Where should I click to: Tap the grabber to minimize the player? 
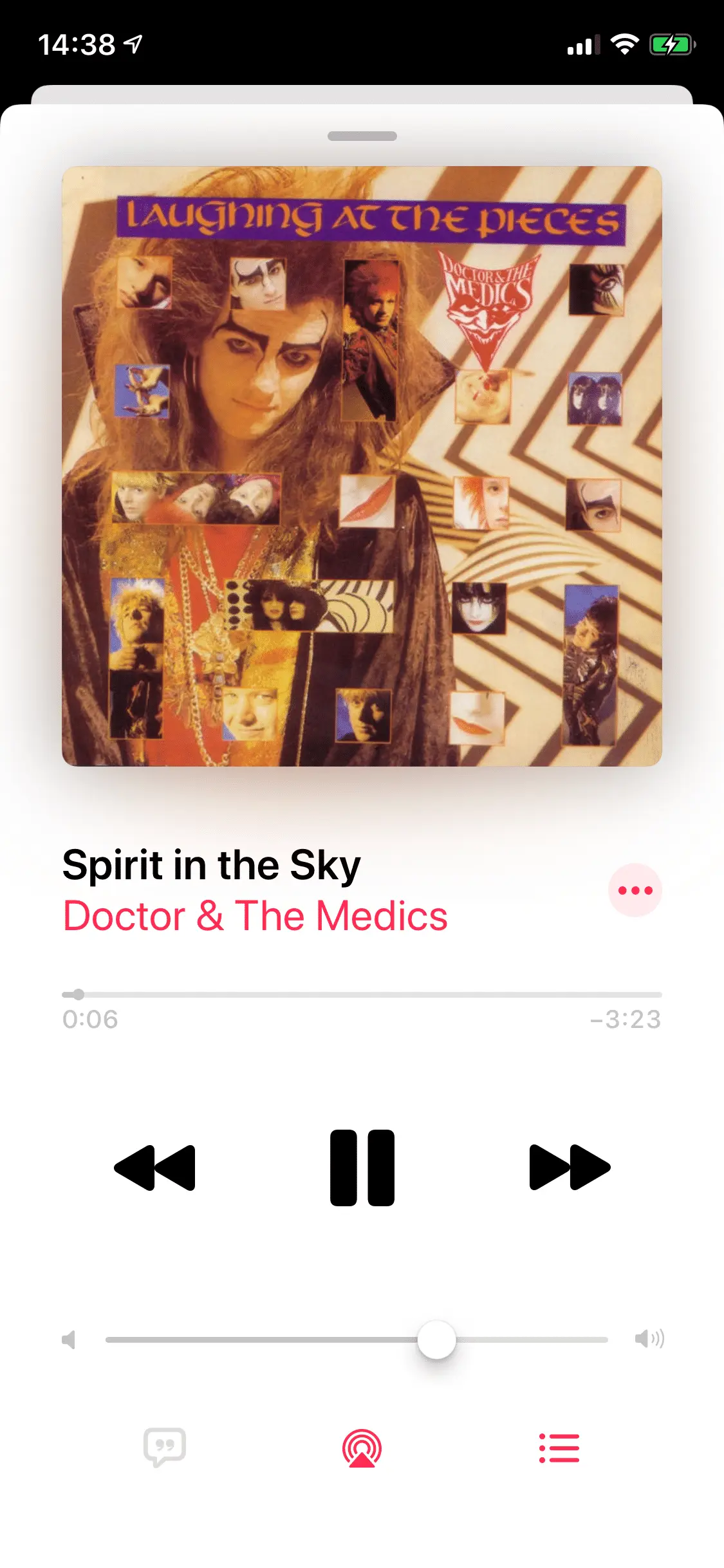tap(362, 136)
